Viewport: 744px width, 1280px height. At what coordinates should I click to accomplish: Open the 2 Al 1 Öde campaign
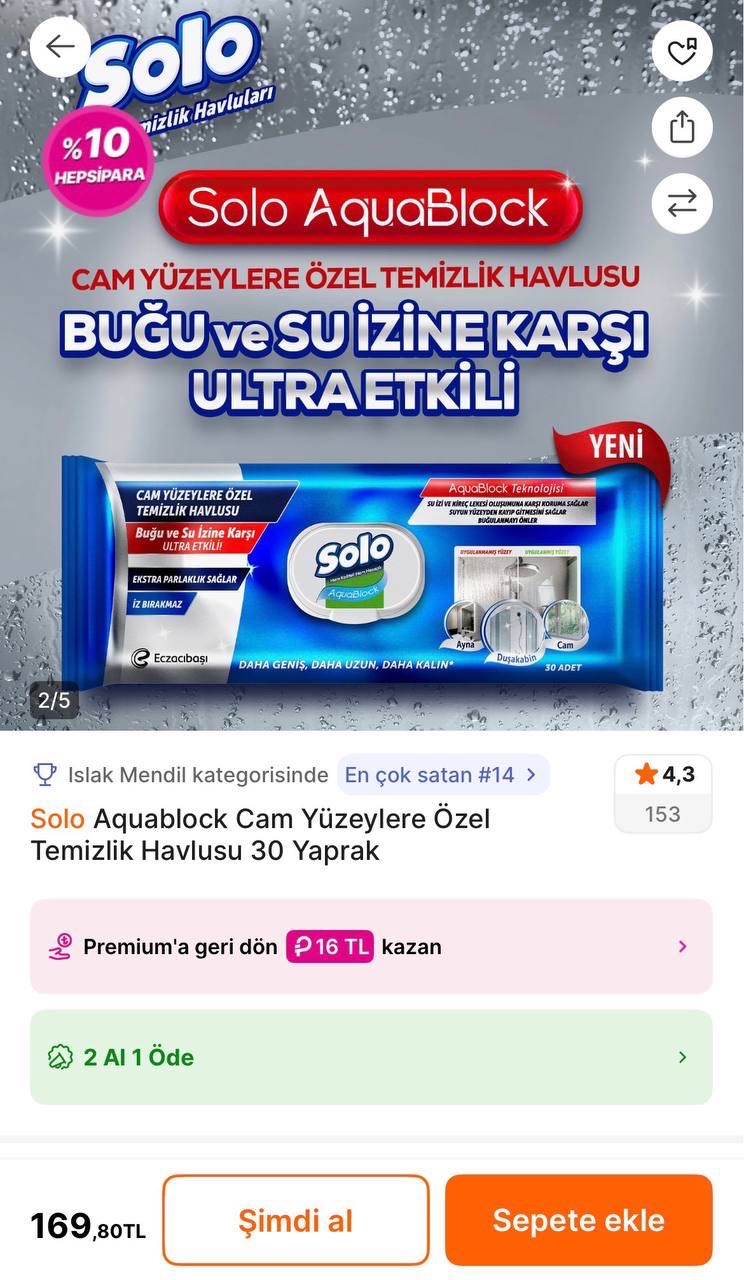(371, 1057)
